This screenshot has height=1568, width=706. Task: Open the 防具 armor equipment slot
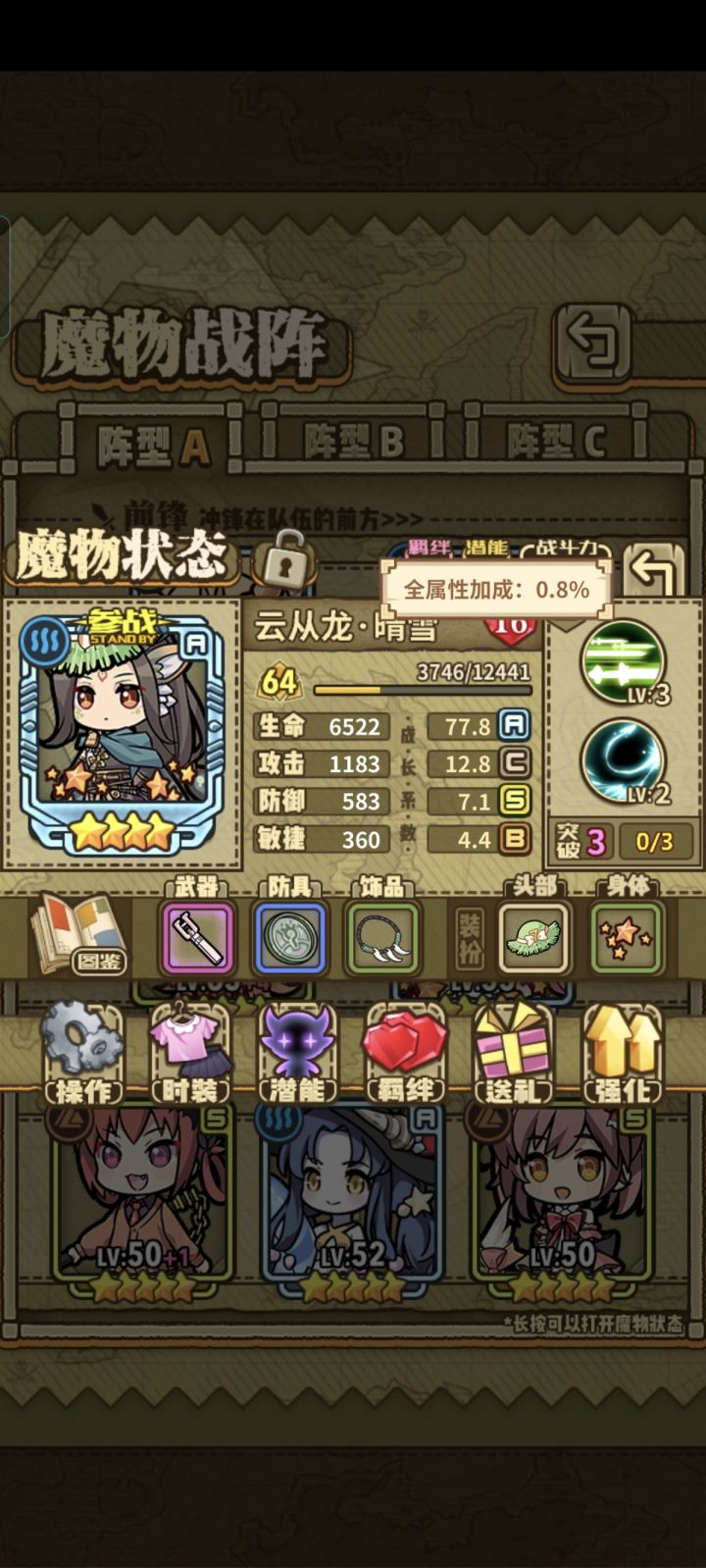tap(288, 937)
